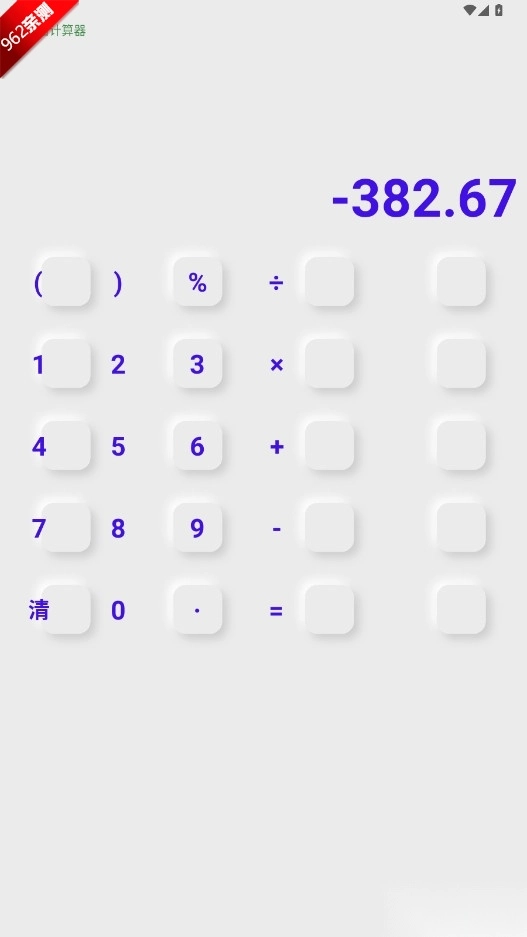The width and height of the screenshot is (527, 937).
Task: Enter digit 7
Action: [38, 528]
